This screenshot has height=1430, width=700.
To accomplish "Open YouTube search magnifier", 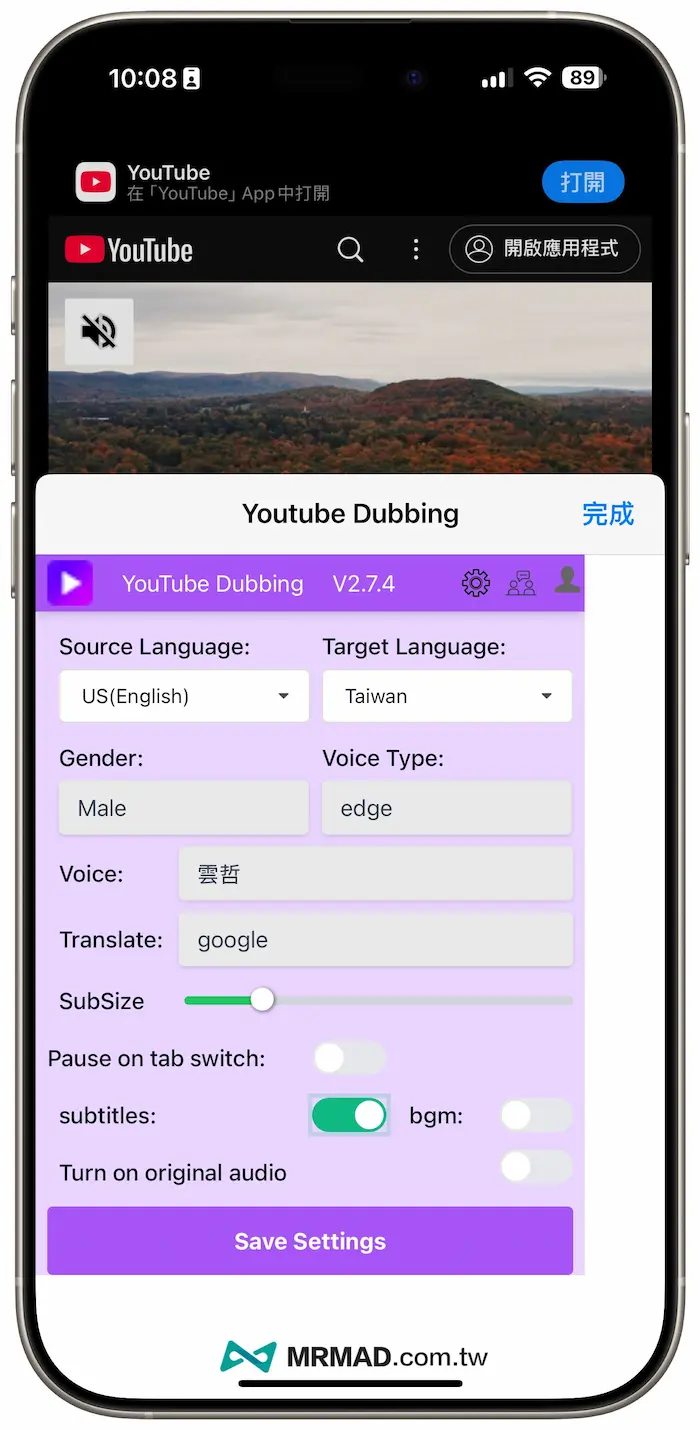I will (350, 250).
